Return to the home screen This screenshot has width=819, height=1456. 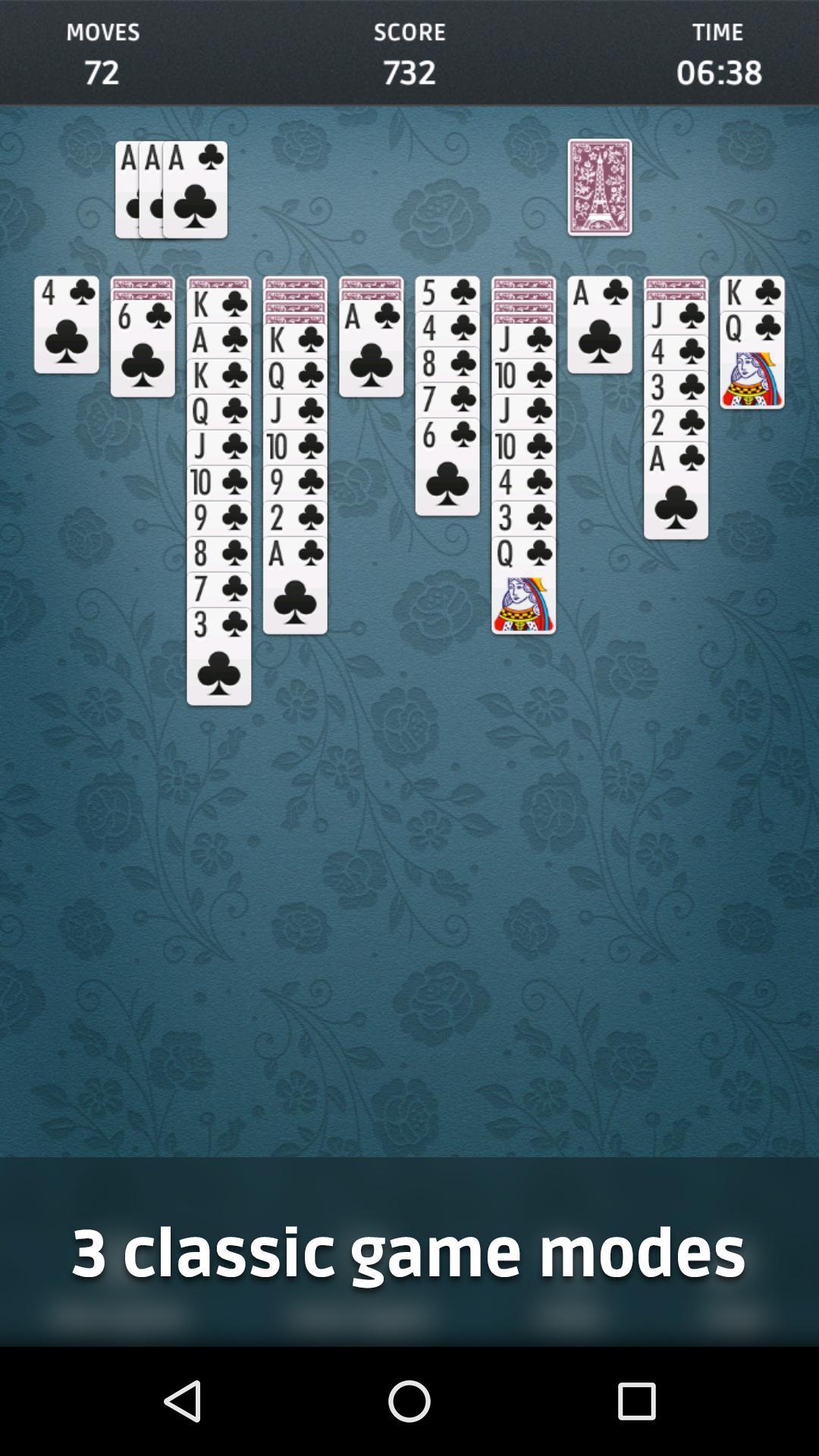click(409, 1400)
